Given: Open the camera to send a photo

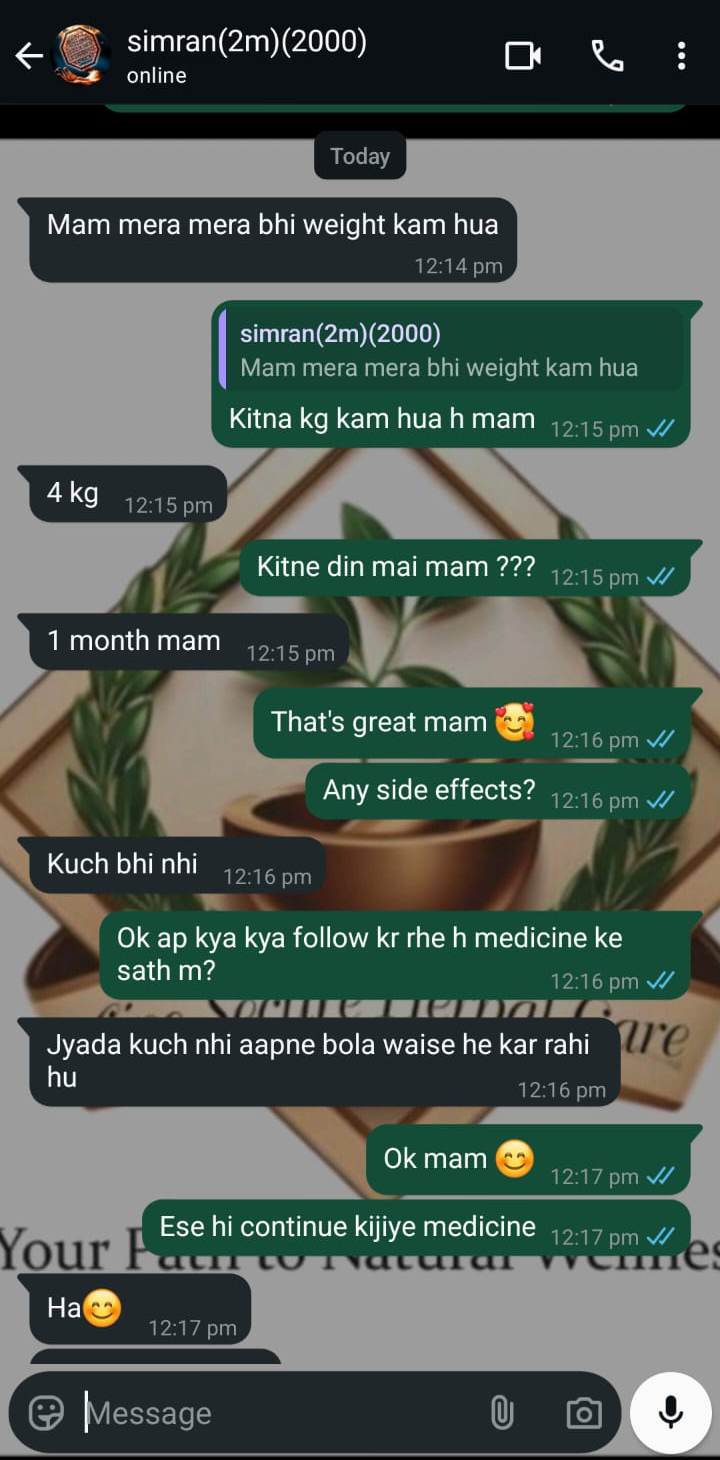Looking at the screenshot, I should tap(583, 1413).
